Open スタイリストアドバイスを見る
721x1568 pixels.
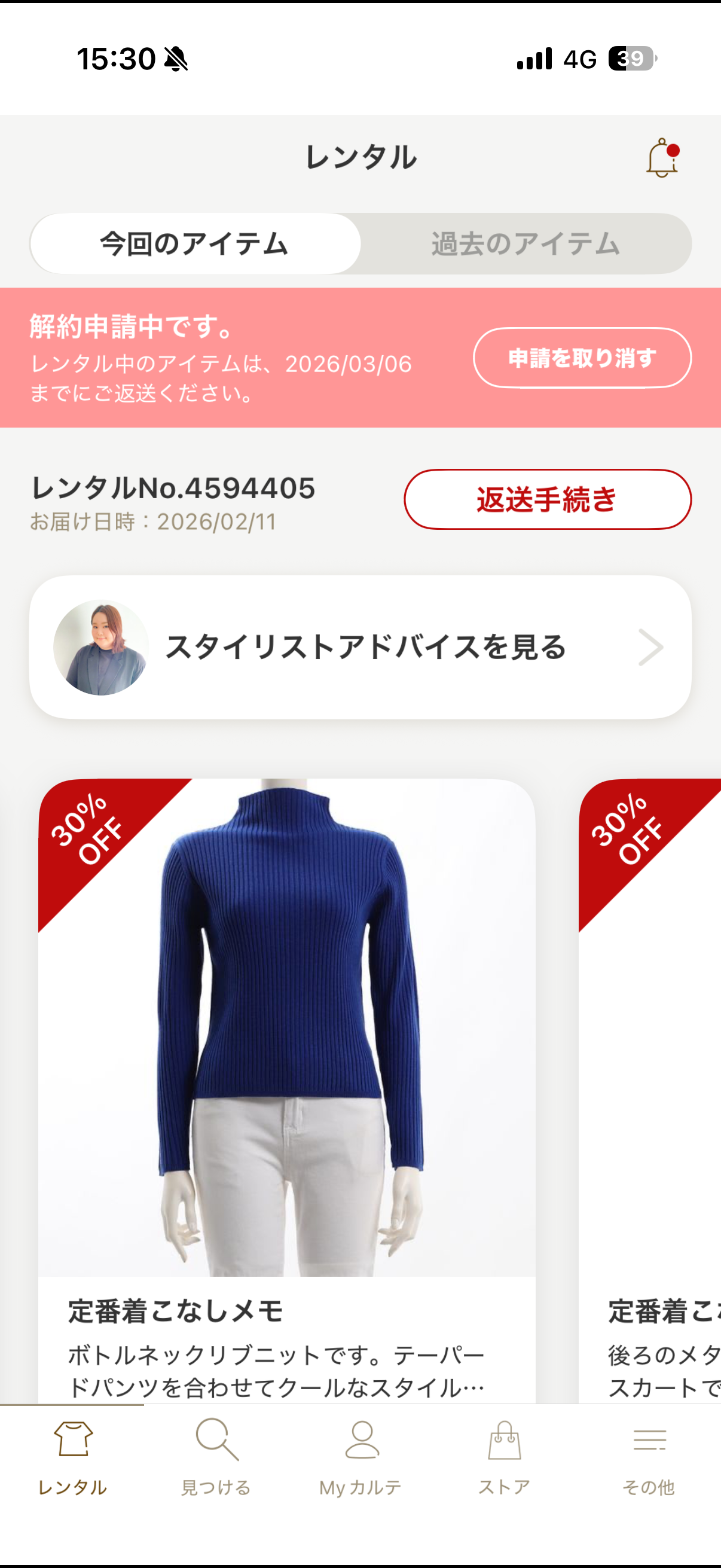point(360,647)
